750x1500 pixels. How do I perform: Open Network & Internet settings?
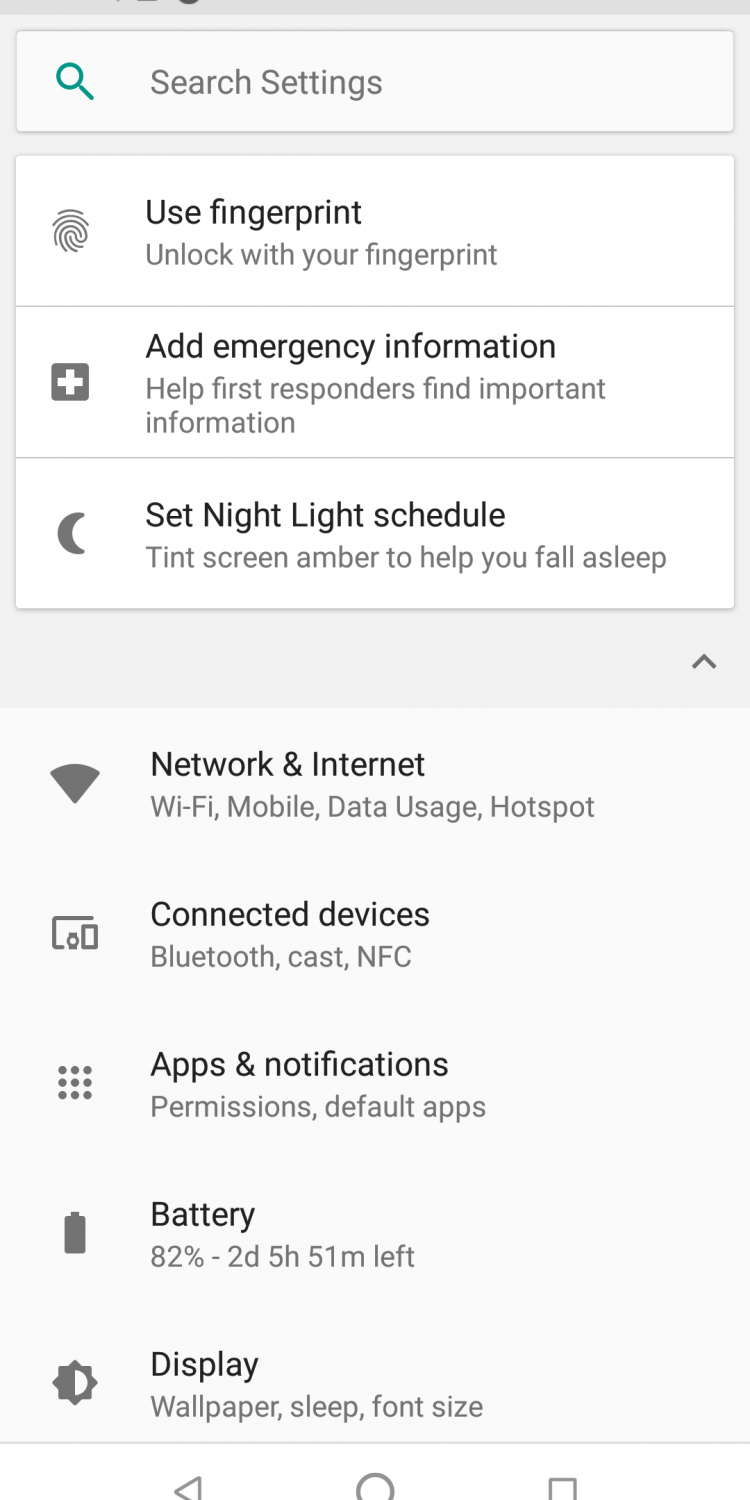(x=375, y=784)
